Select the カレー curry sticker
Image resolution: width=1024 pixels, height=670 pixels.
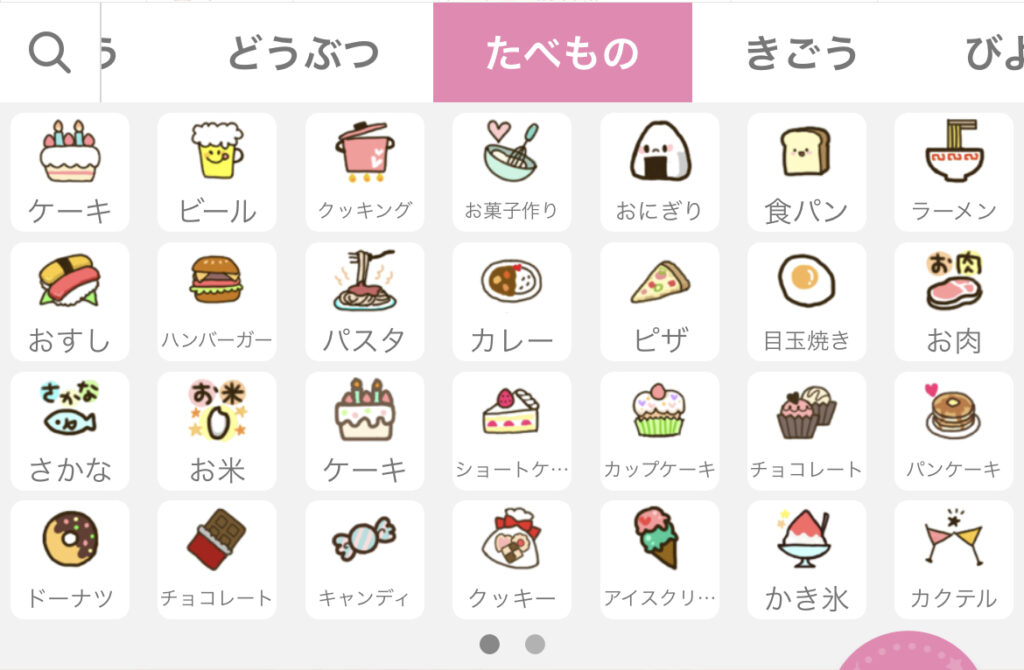pos(511,301)
